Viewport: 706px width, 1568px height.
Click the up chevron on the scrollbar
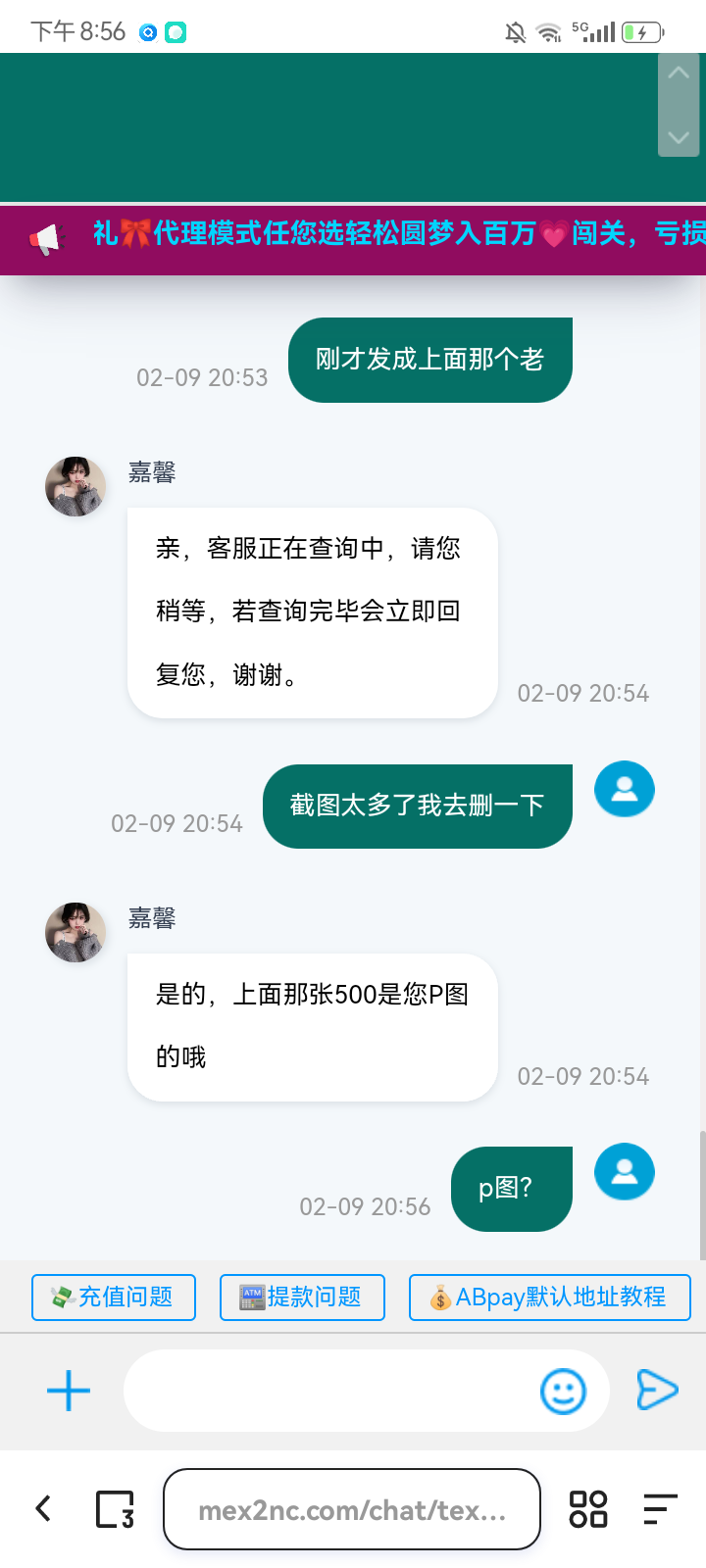[678, 73]
